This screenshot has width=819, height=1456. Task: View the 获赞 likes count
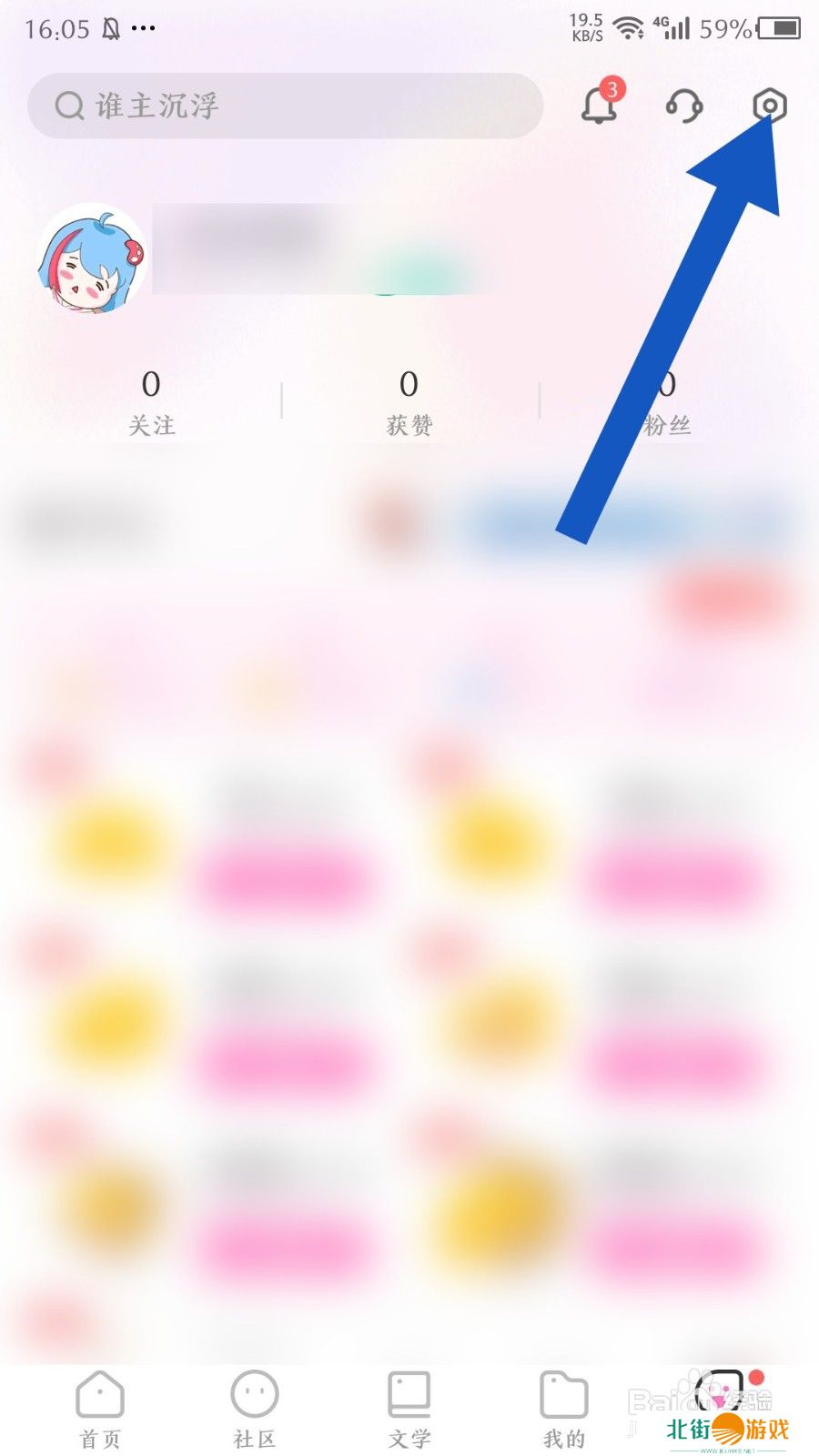(x=409, y=402)
